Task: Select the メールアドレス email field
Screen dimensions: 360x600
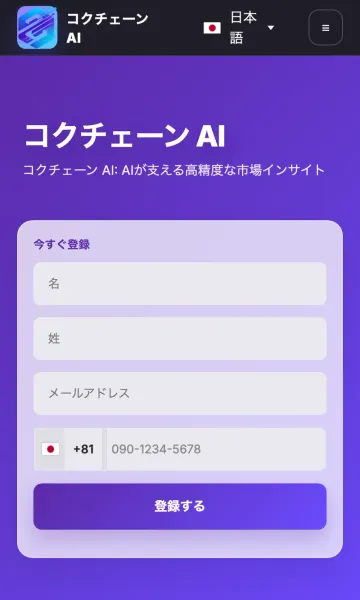Action: point(180,393)
